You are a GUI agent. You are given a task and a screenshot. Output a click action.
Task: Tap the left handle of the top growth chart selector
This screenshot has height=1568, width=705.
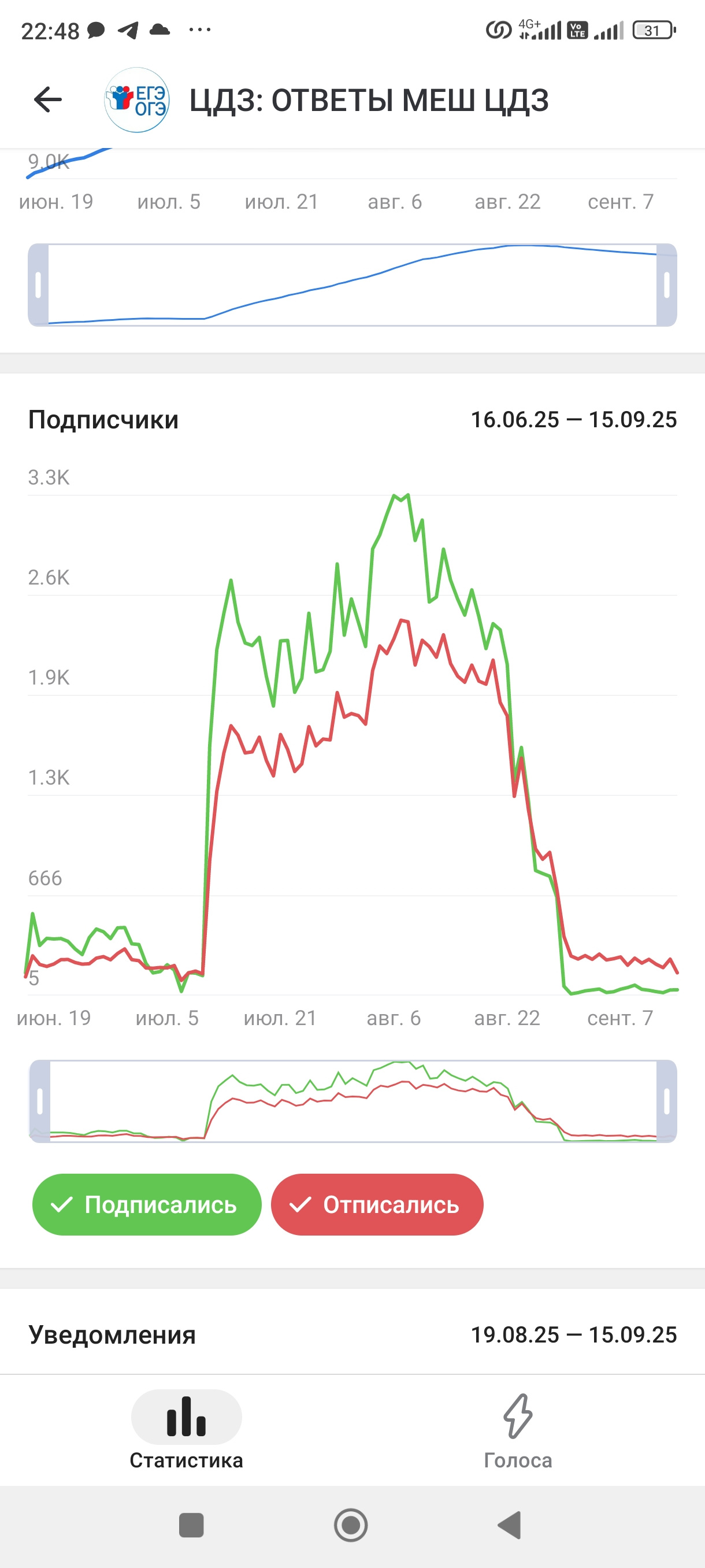[x=38, y=285]
